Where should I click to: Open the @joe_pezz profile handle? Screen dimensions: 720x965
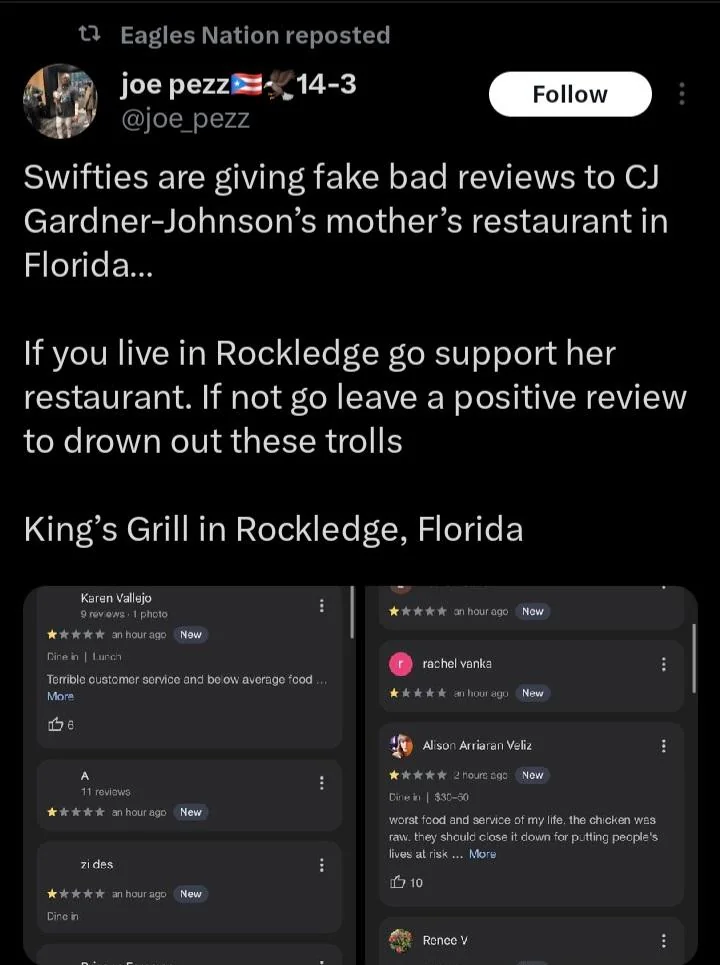tap(184, 119)
